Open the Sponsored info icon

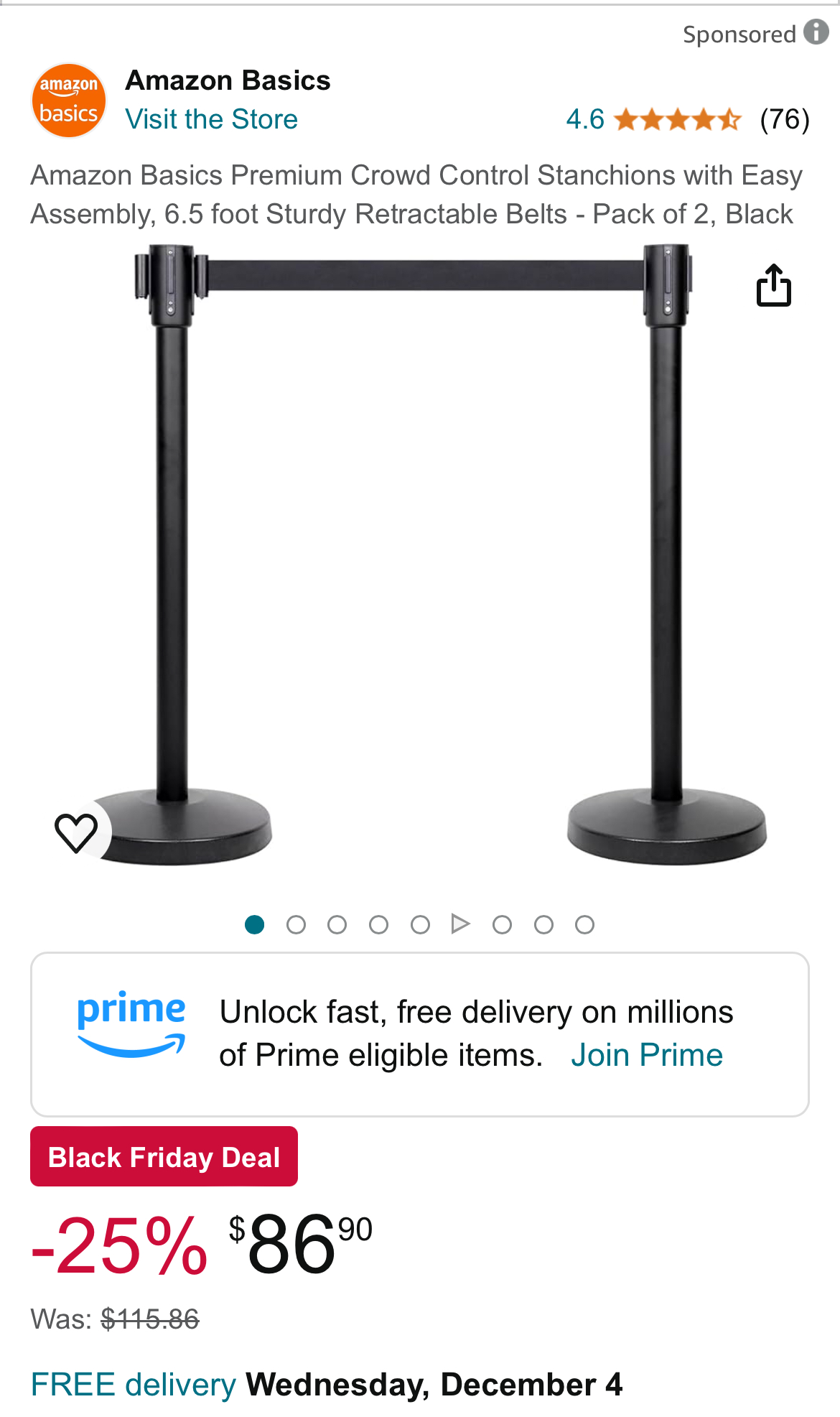pyautogui.click(x=816, y=32)
